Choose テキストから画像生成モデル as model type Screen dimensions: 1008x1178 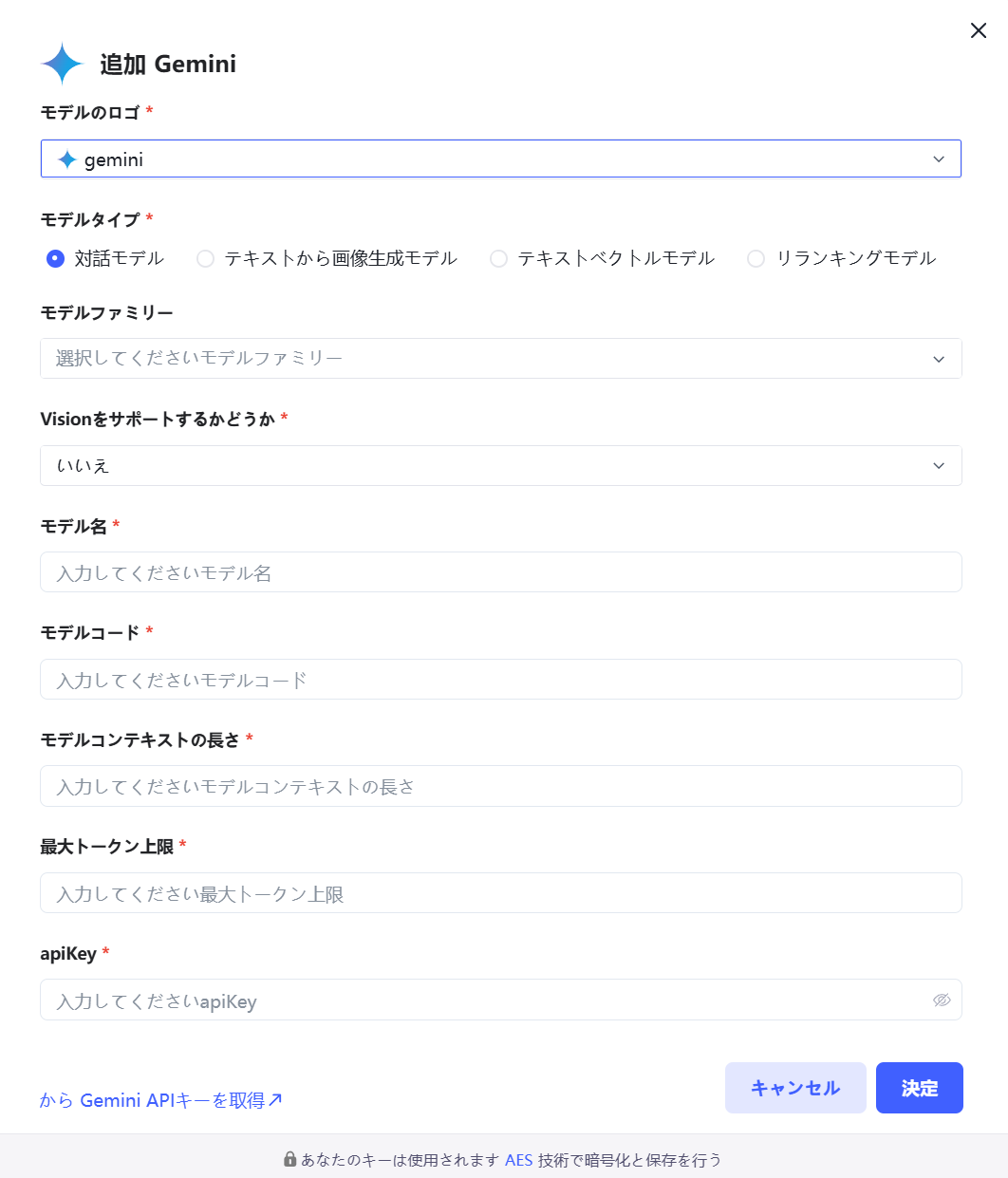205,258
